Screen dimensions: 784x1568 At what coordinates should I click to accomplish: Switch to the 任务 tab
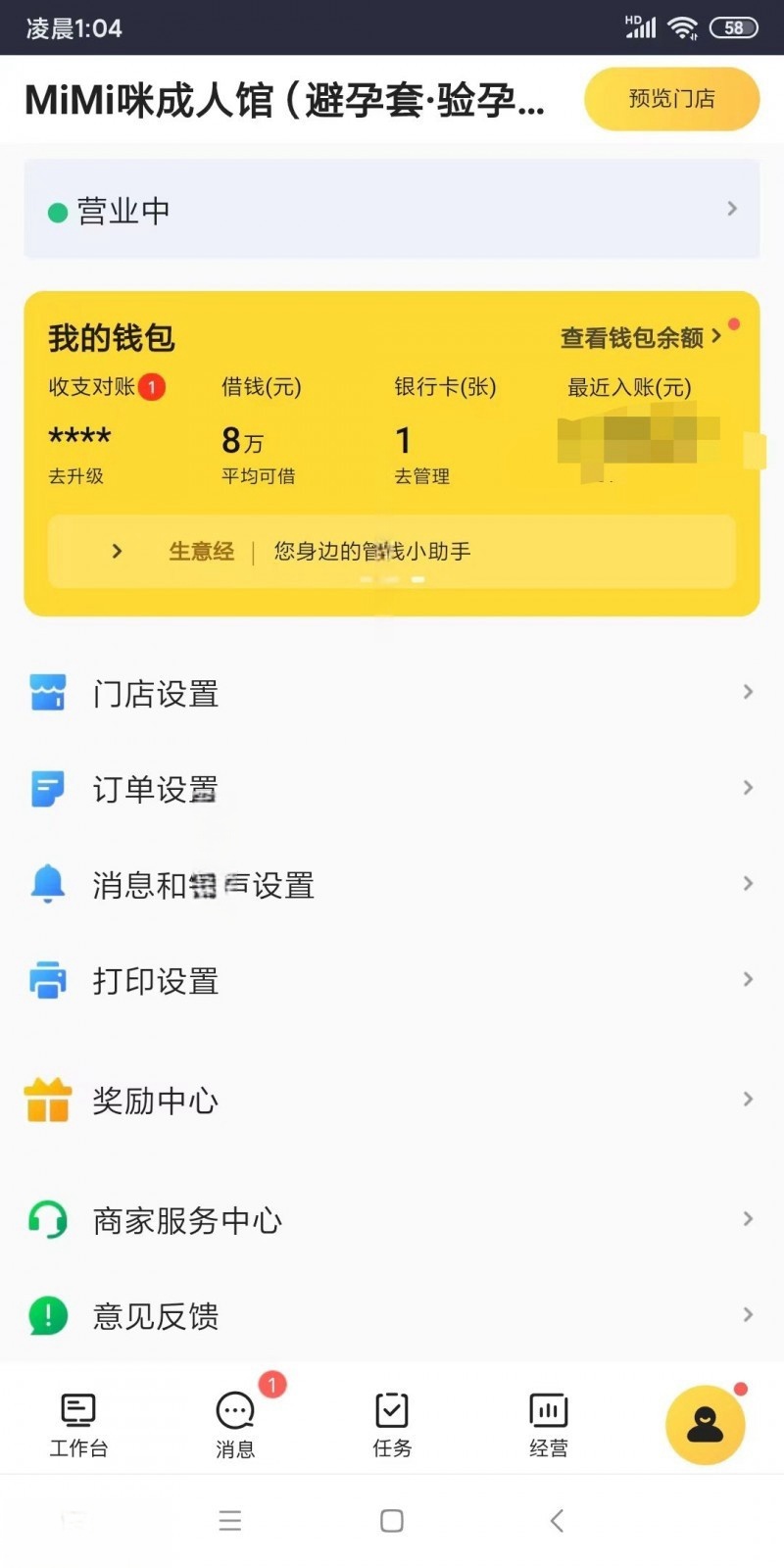(392, 1425)
